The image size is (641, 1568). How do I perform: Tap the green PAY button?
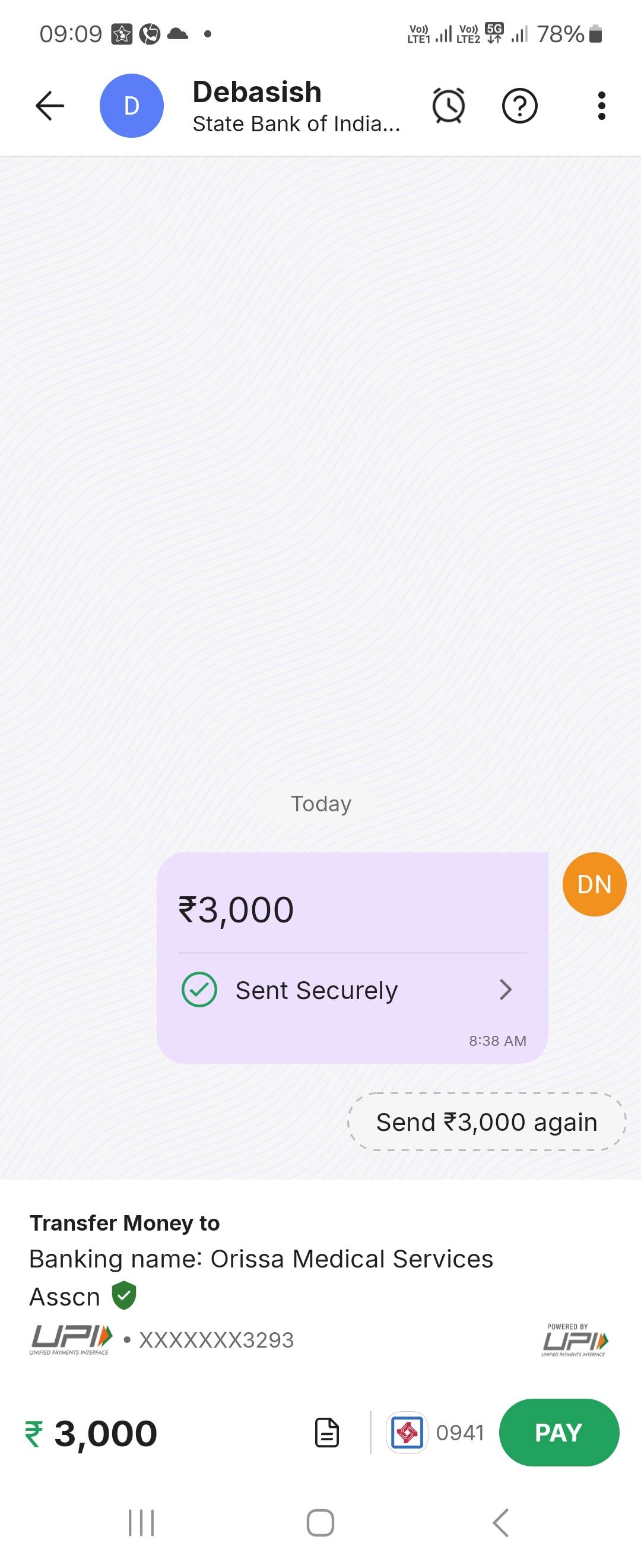(559, 1432)
